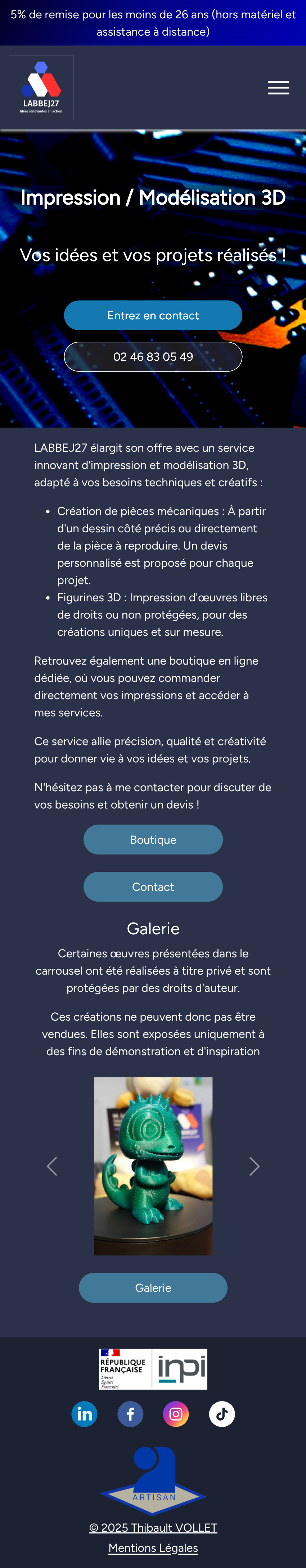Open the hamburger navigation menu
Image resolution: width=306 pixels, height=1568 pixels.
(278, 88)
